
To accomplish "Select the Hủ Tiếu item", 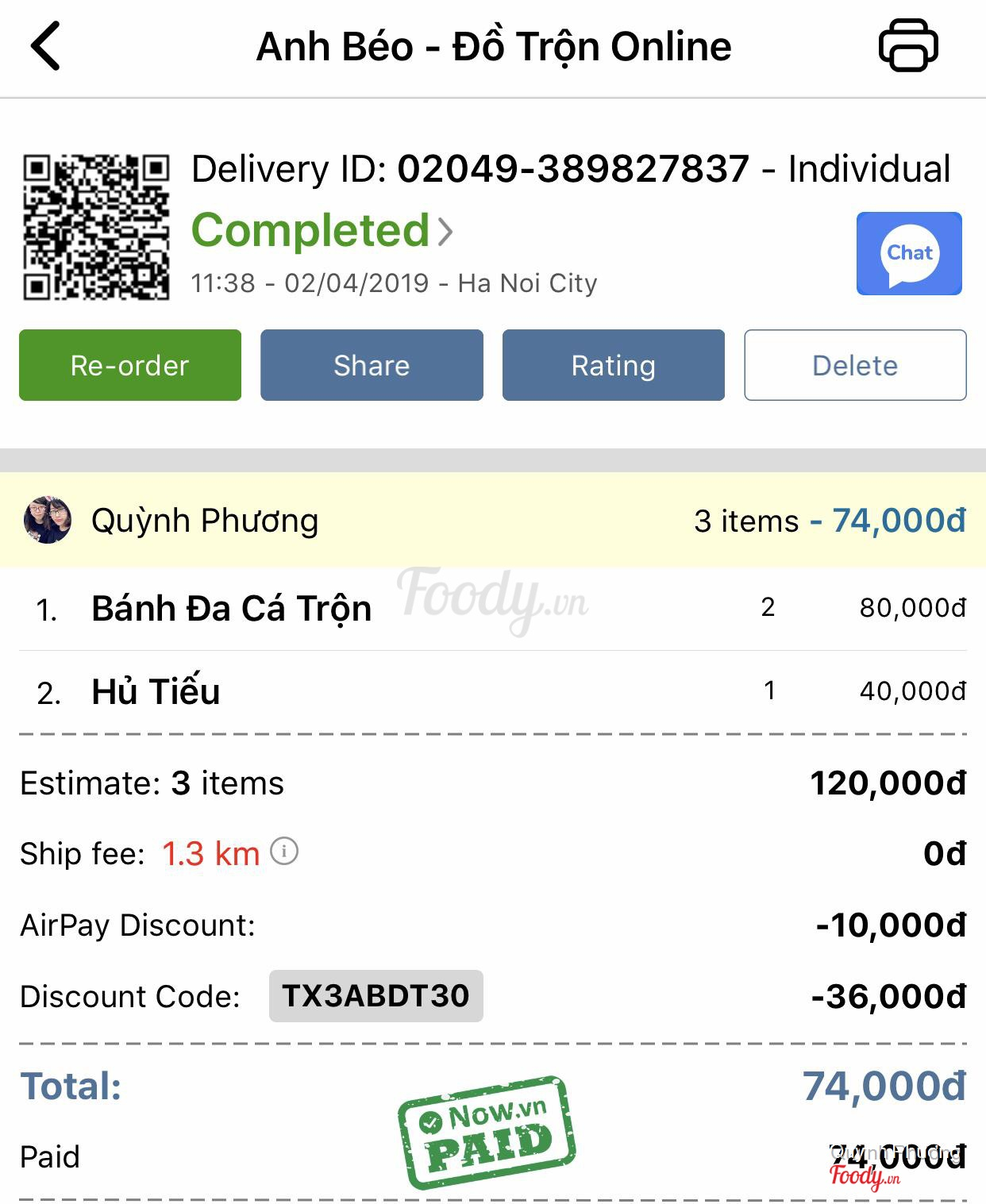I will point(156,691).
